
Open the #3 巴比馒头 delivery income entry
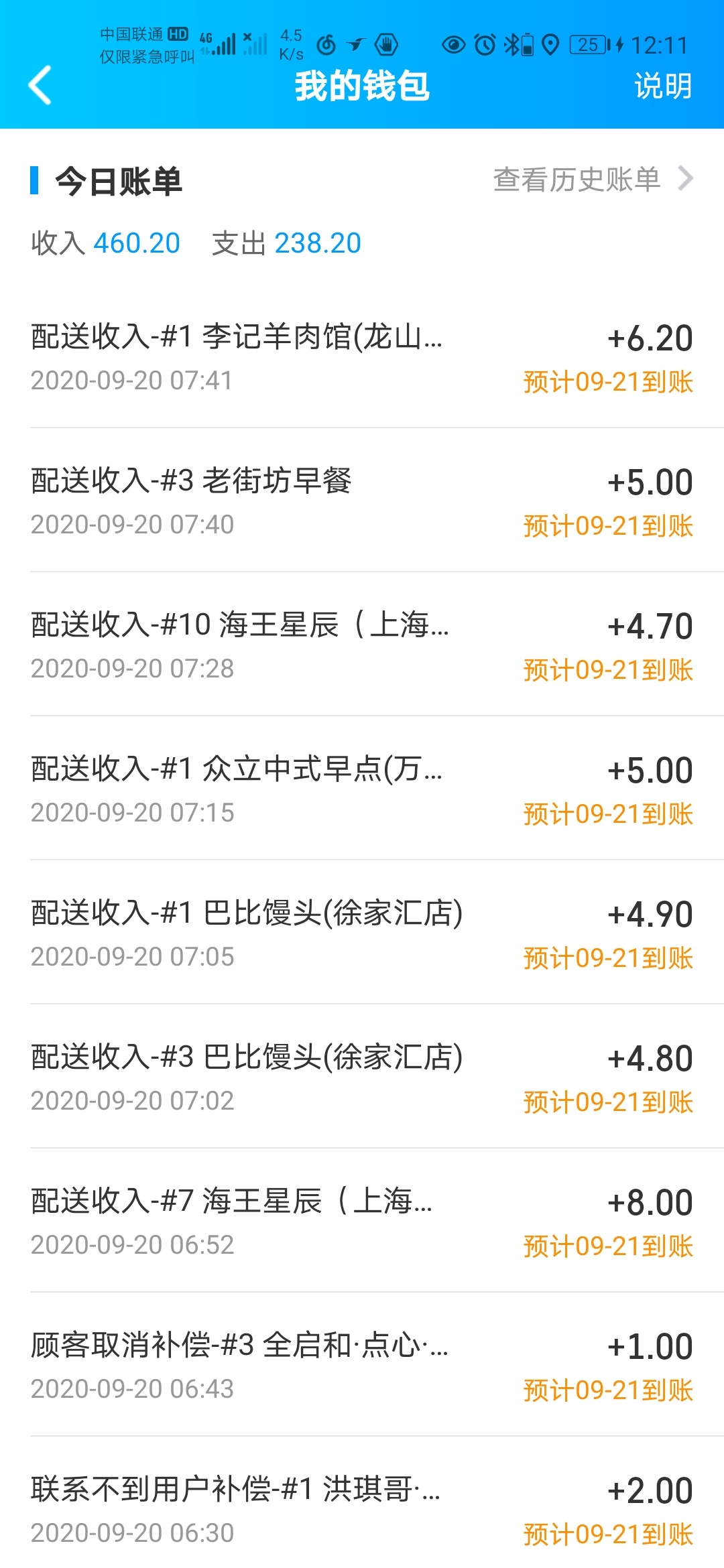coord(362,1076)
